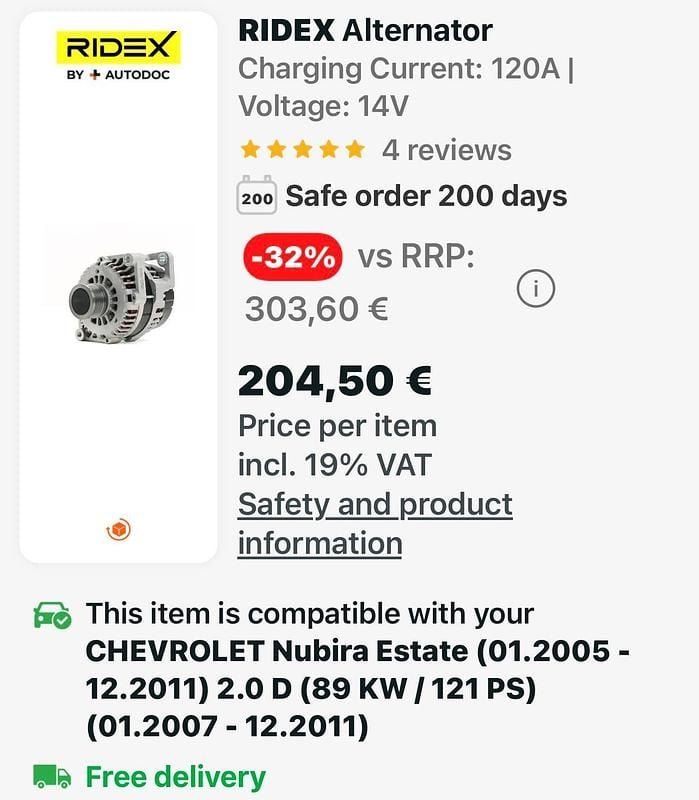View the 360-degree product view icon
Image resolution: width=699 pixels, height=800 pixels.
pyautogui.click(x=119, y=528)
